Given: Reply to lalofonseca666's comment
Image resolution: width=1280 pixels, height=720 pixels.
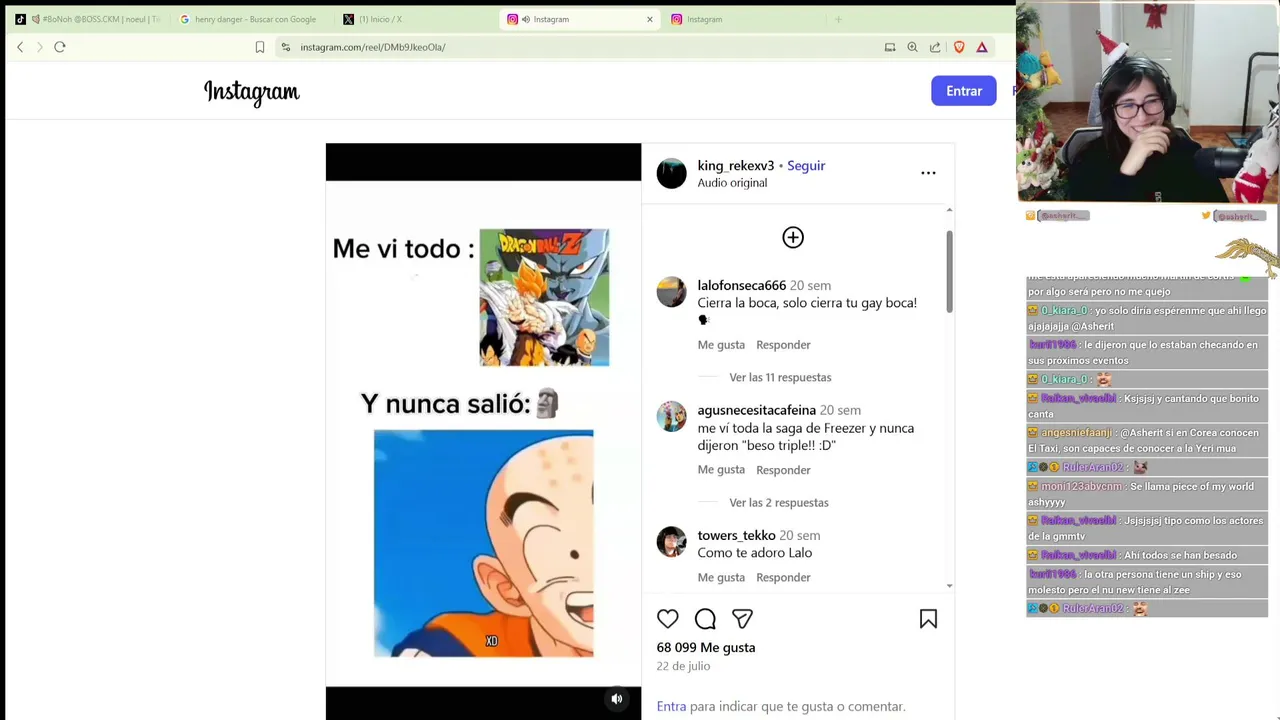Looking at the screenshot, I should click(783, 345).
